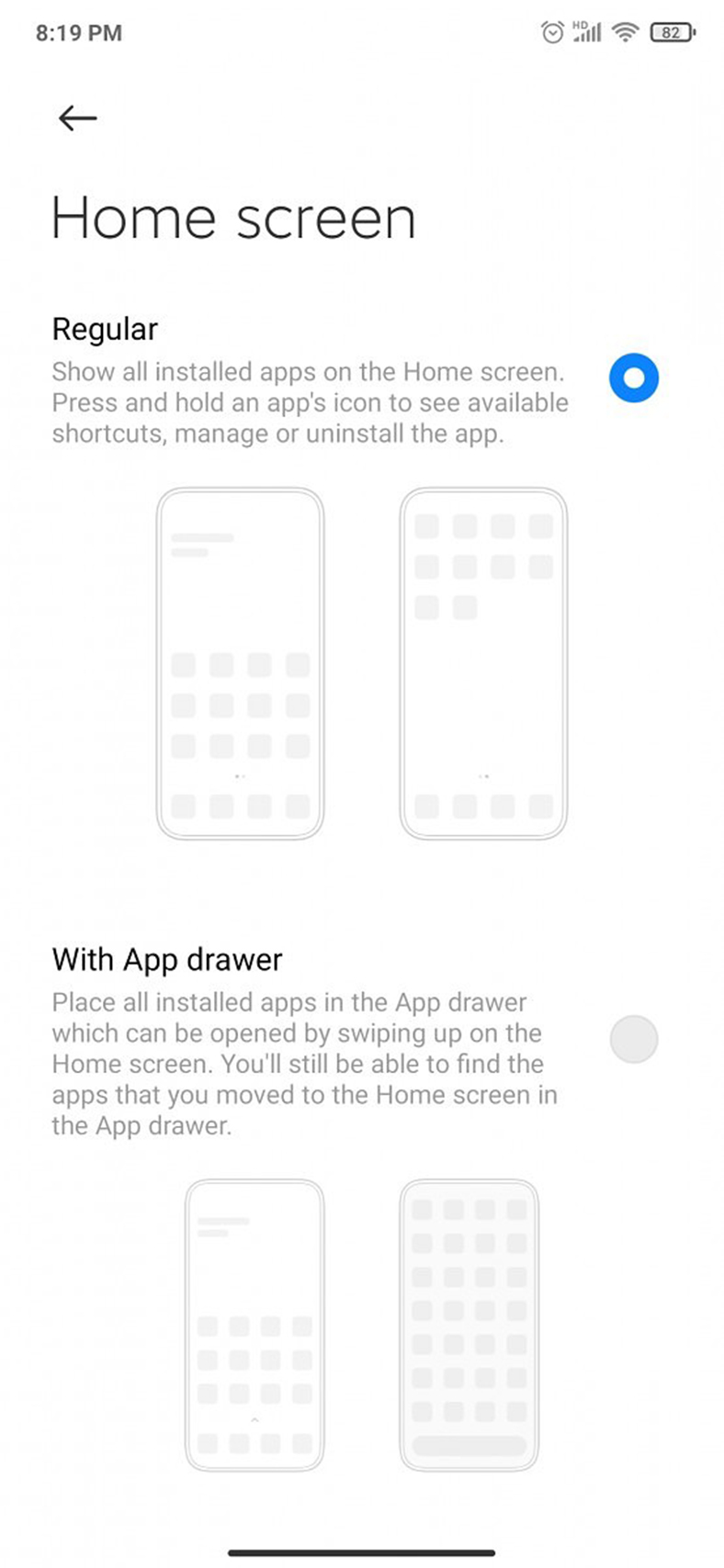This screenshot has height=1568, width=724.
Task: Select the Regular home screen option
Action: (633, 378)
